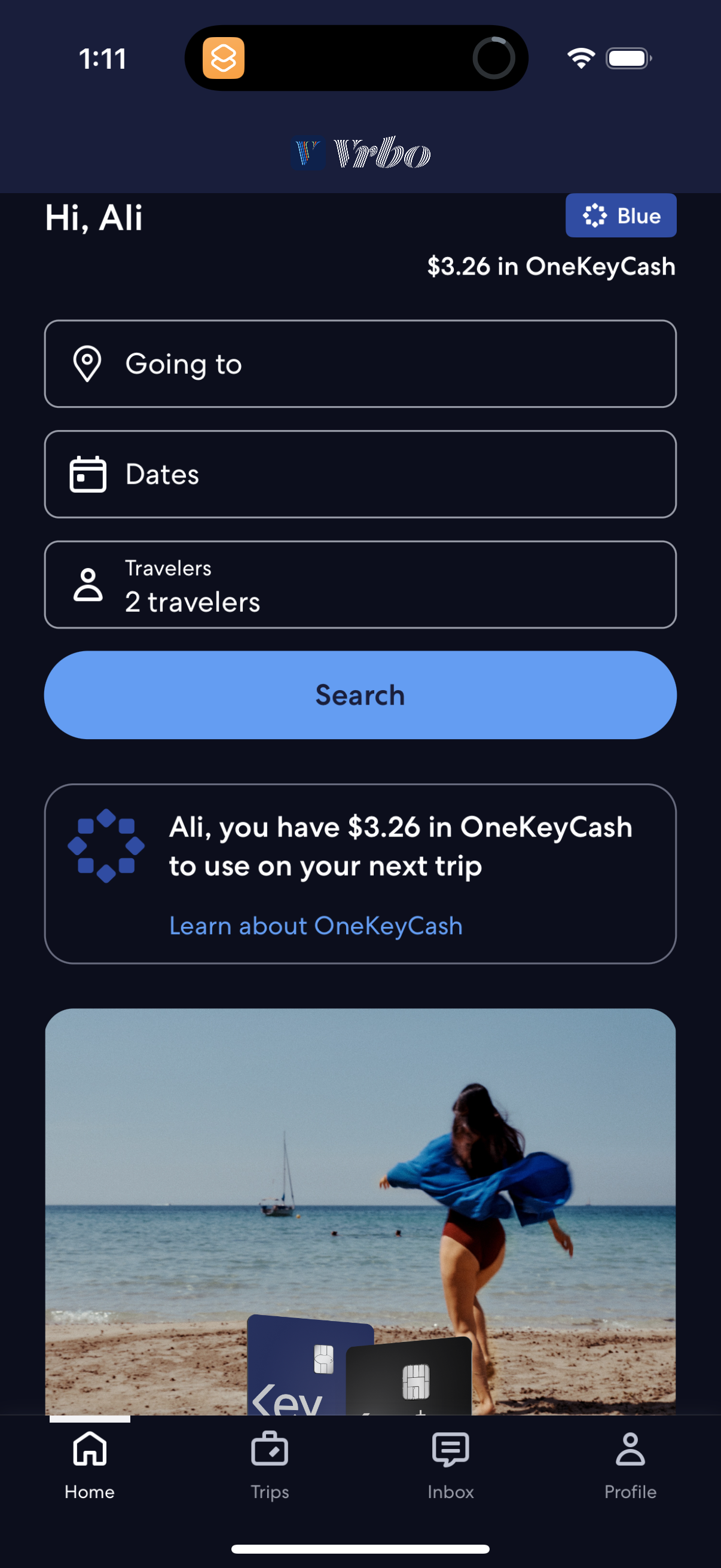Image resolution: width=721 pixels, height=1568 pixels.
Task: Tap the calendar icon beside Dates
Action: 88,474
